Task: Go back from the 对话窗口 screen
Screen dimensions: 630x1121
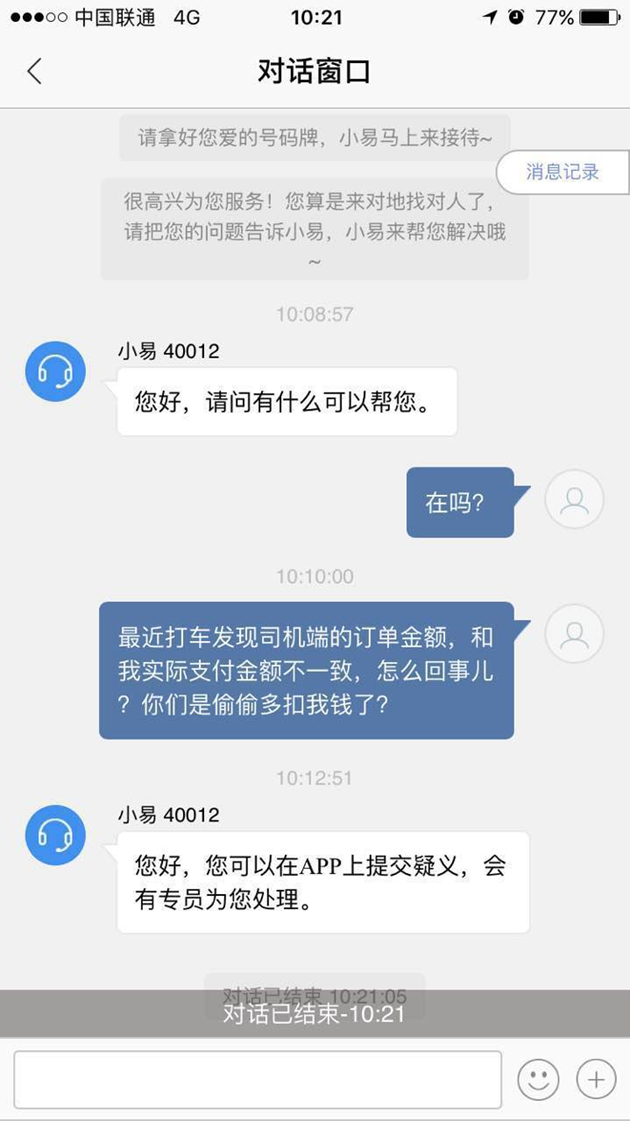Action: tap(34, 71)
